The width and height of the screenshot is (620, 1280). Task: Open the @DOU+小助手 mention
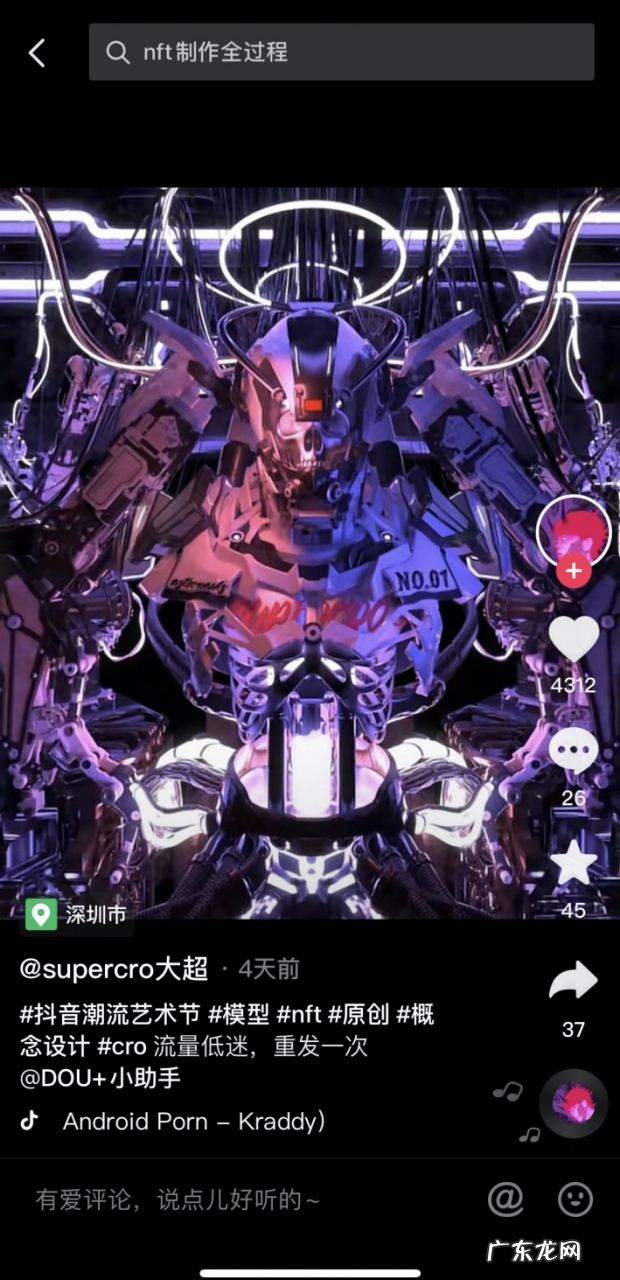tap(100, 1079)
